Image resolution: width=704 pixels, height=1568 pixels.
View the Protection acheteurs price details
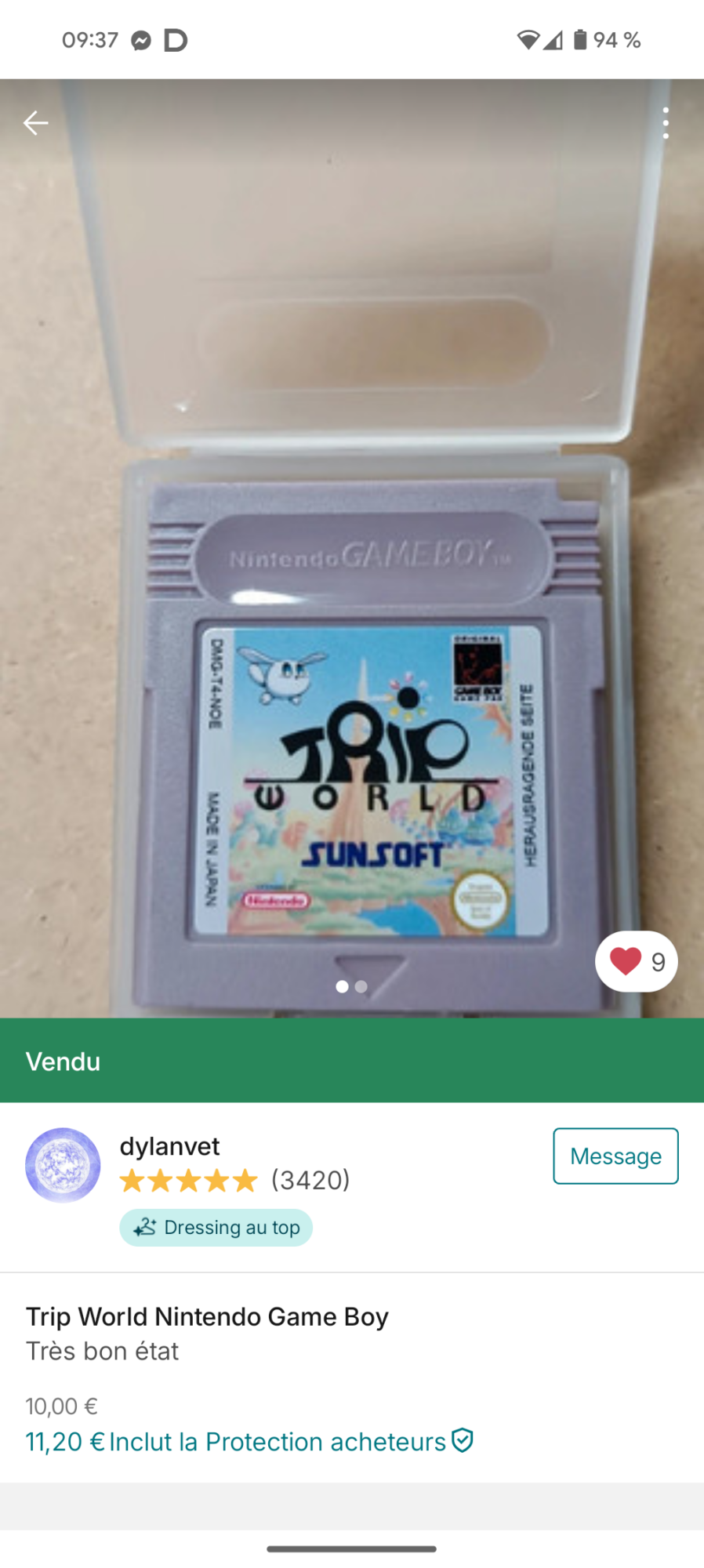[249, 1441]
